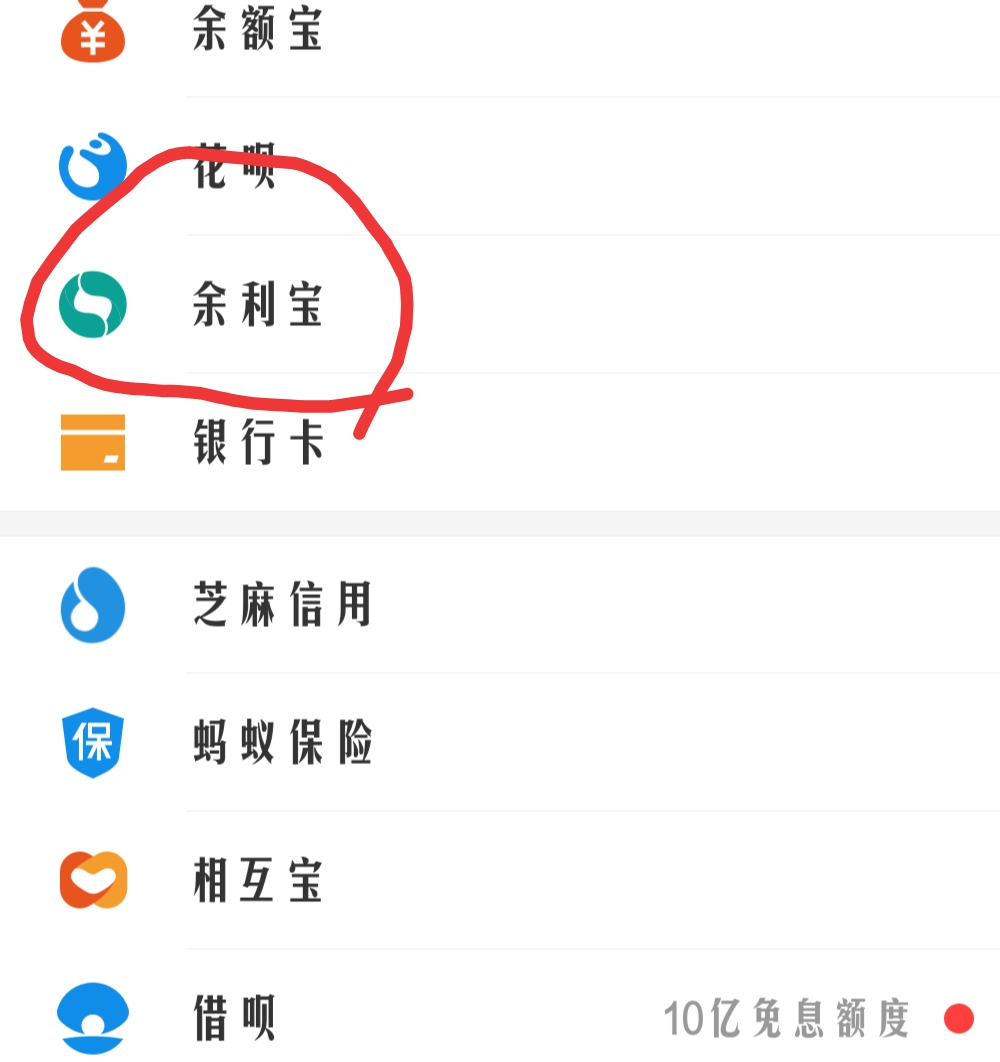The height and width of the screenshot is (1062, 1000).
Task: Click the 蚂蚁保险 shield icon
Action: pyautogui.click(x=90, y=744)
